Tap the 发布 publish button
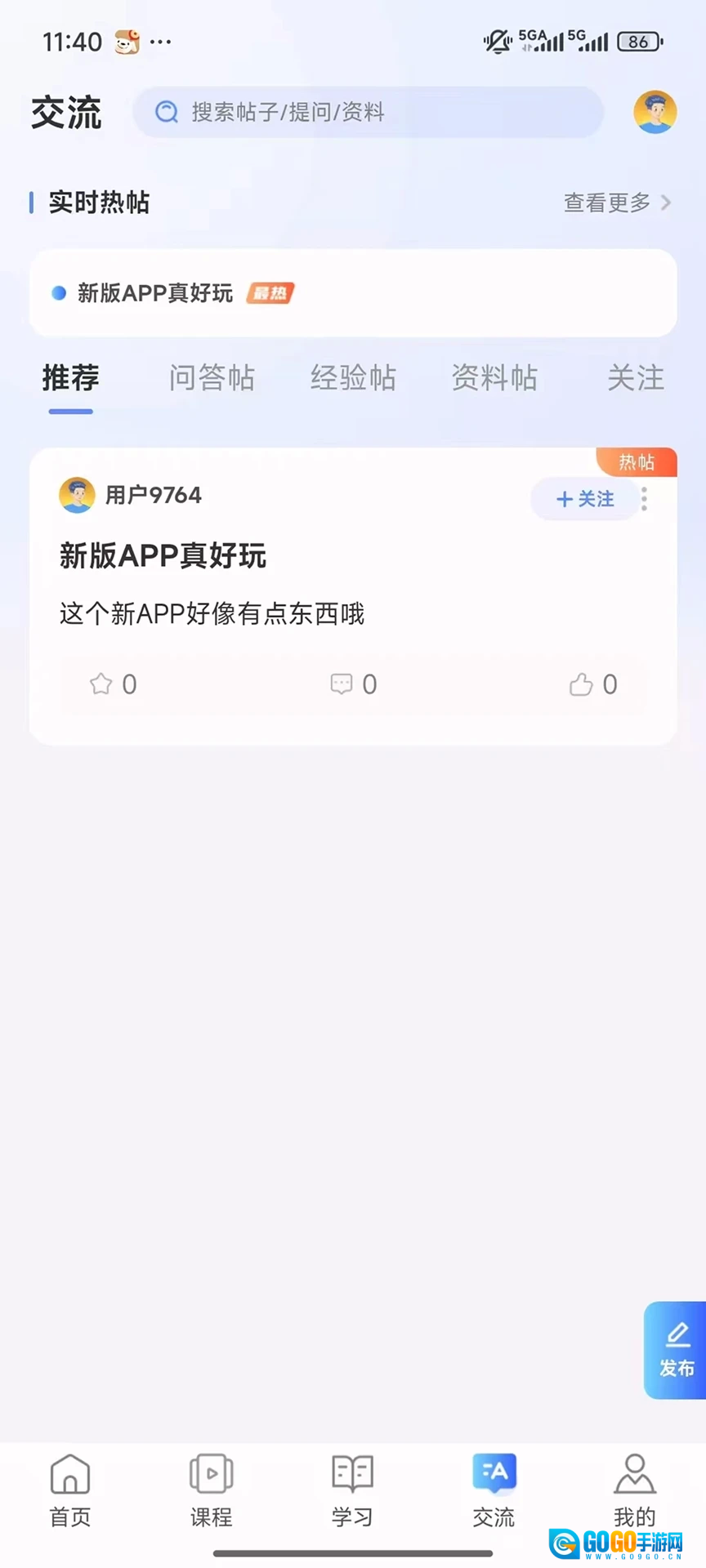Viewport: 706px width, 1568px height. tap(677, 1352)
